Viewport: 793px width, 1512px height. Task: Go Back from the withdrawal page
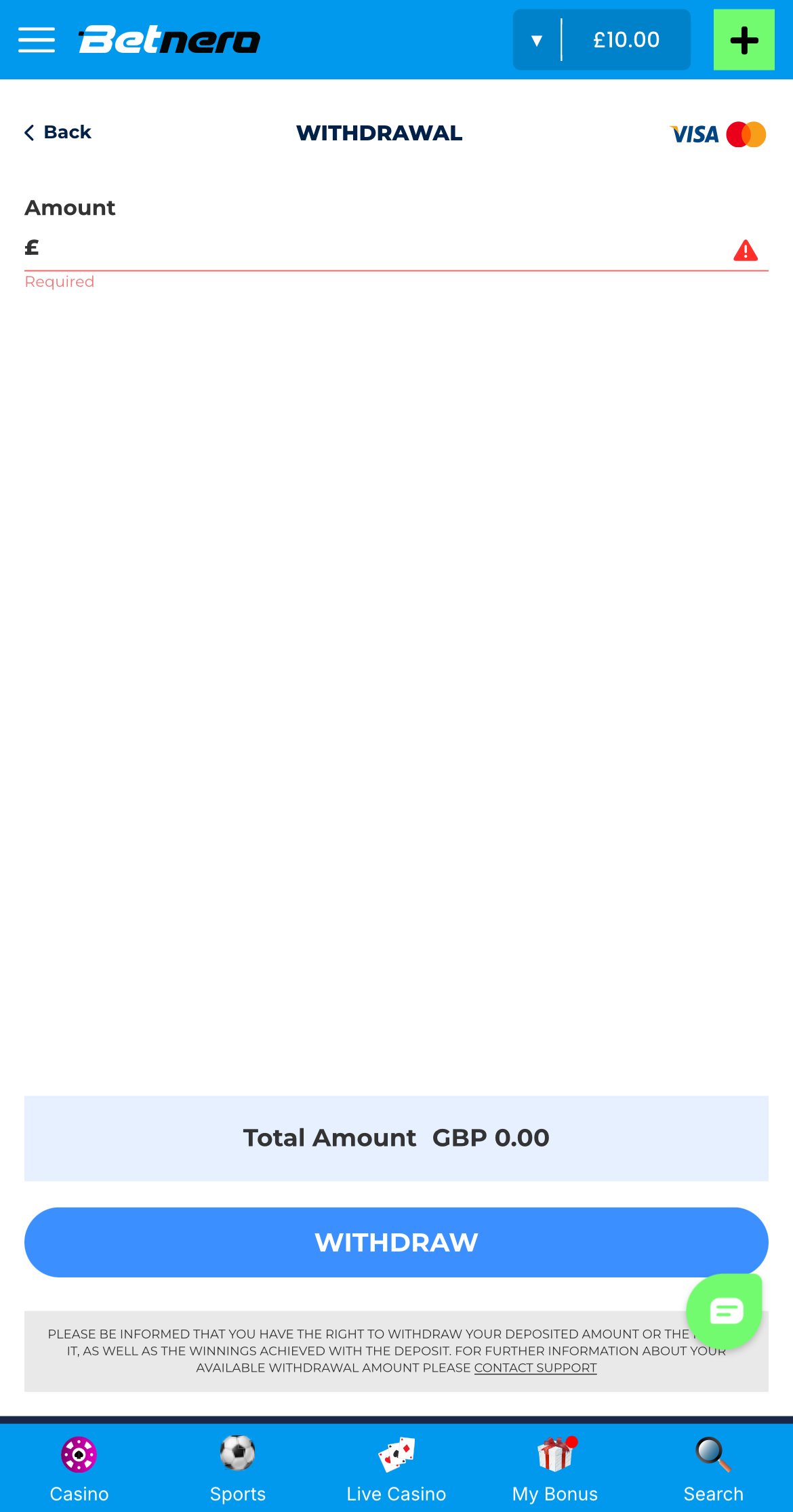pos(58,132)
